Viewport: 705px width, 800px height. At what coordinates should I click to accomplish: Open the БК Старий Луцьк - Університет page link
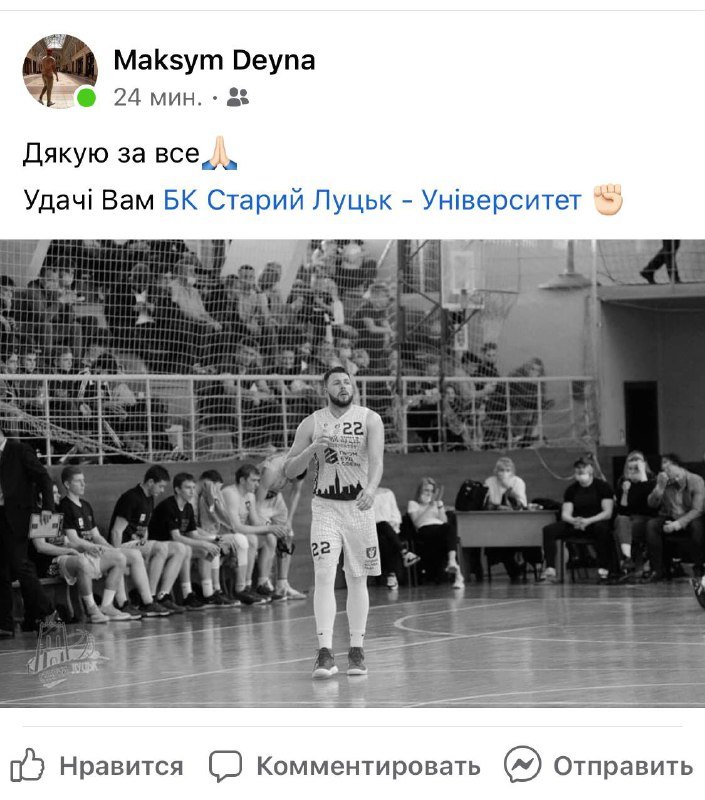click(x=372, y=200)
